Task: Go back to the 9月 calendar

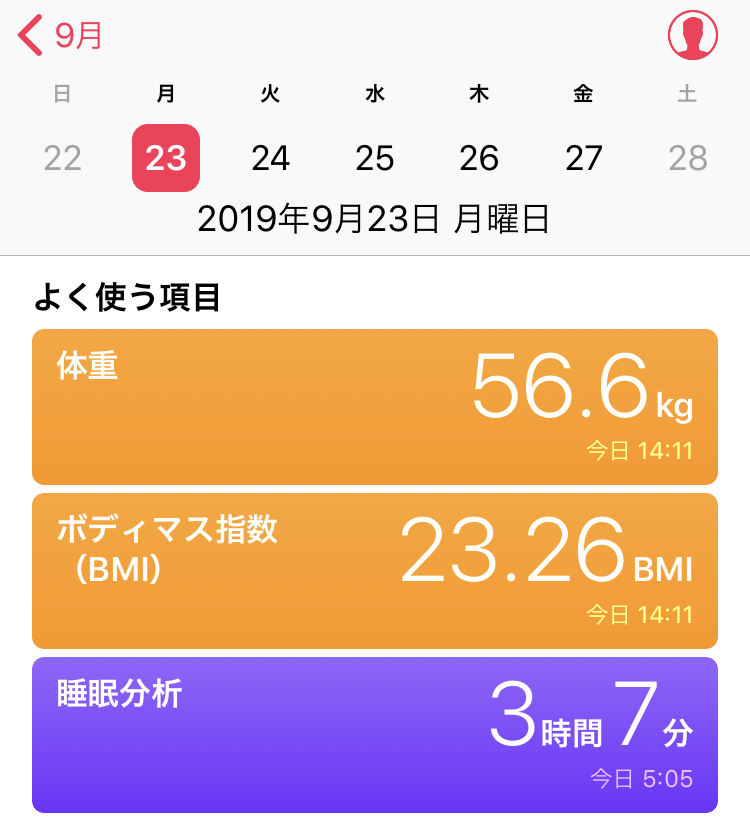Action: click(x=60, y=36)
